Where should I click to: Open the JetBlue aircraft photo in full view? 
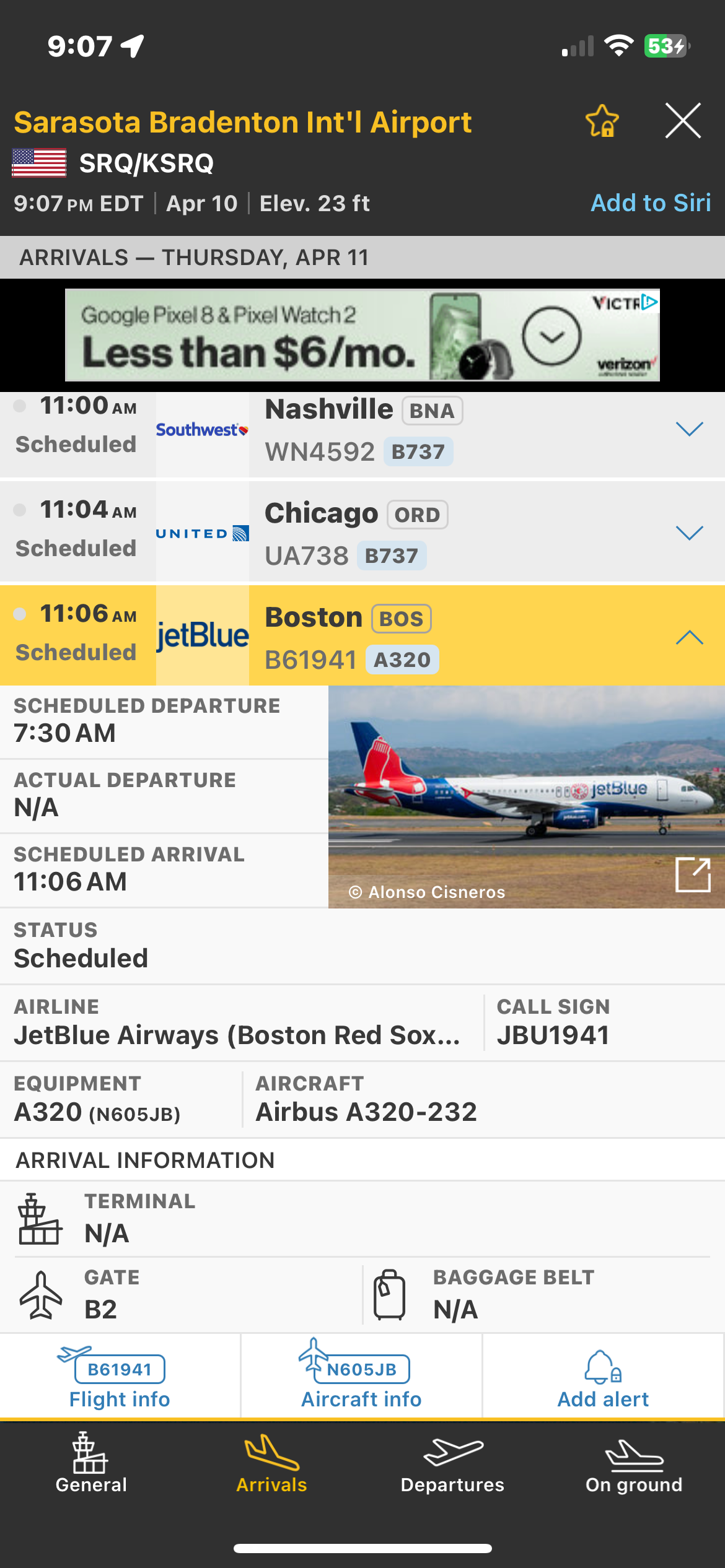coord(692,874)
